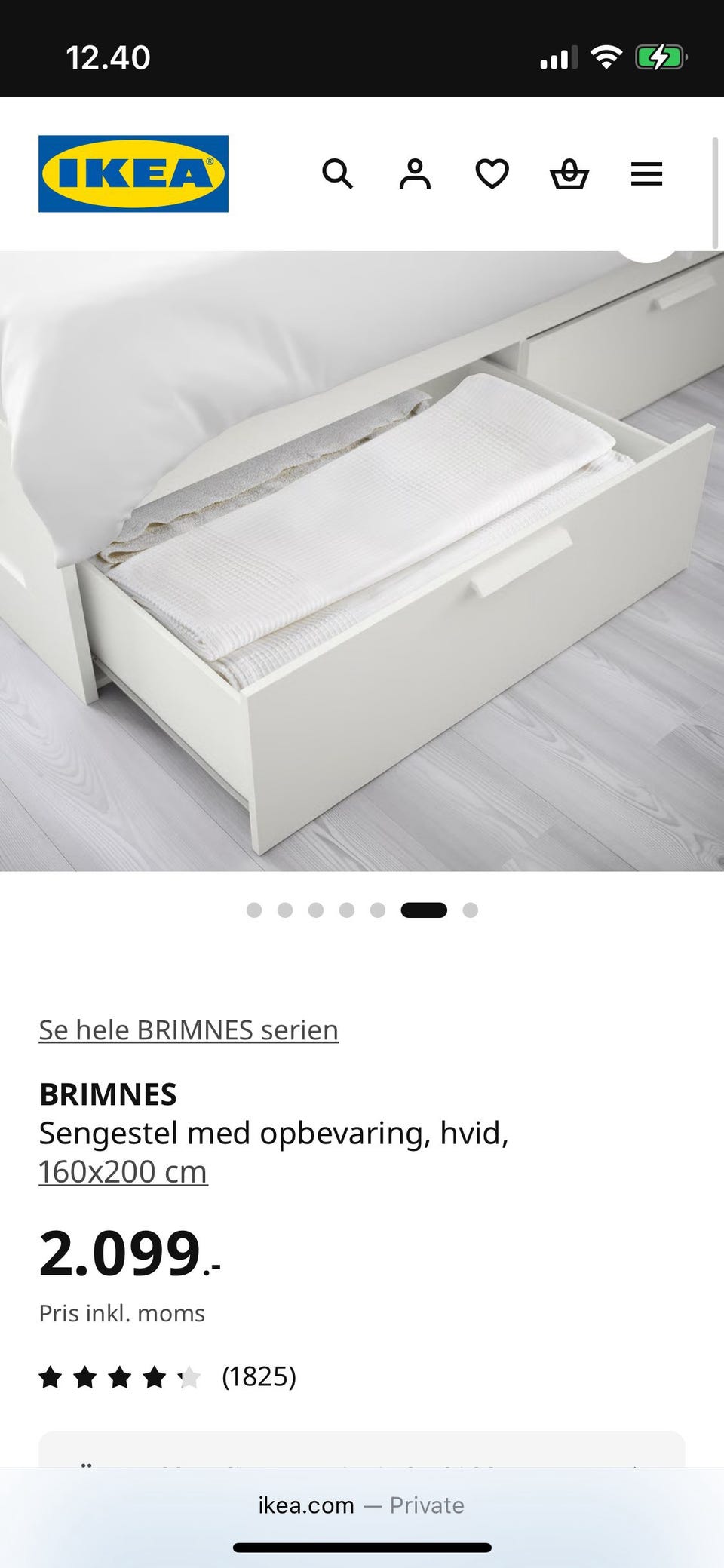Viewport: 724px width, 1568px height.
Task: Open the 160x200 cm size link
Action: (x=123, y=1171)
